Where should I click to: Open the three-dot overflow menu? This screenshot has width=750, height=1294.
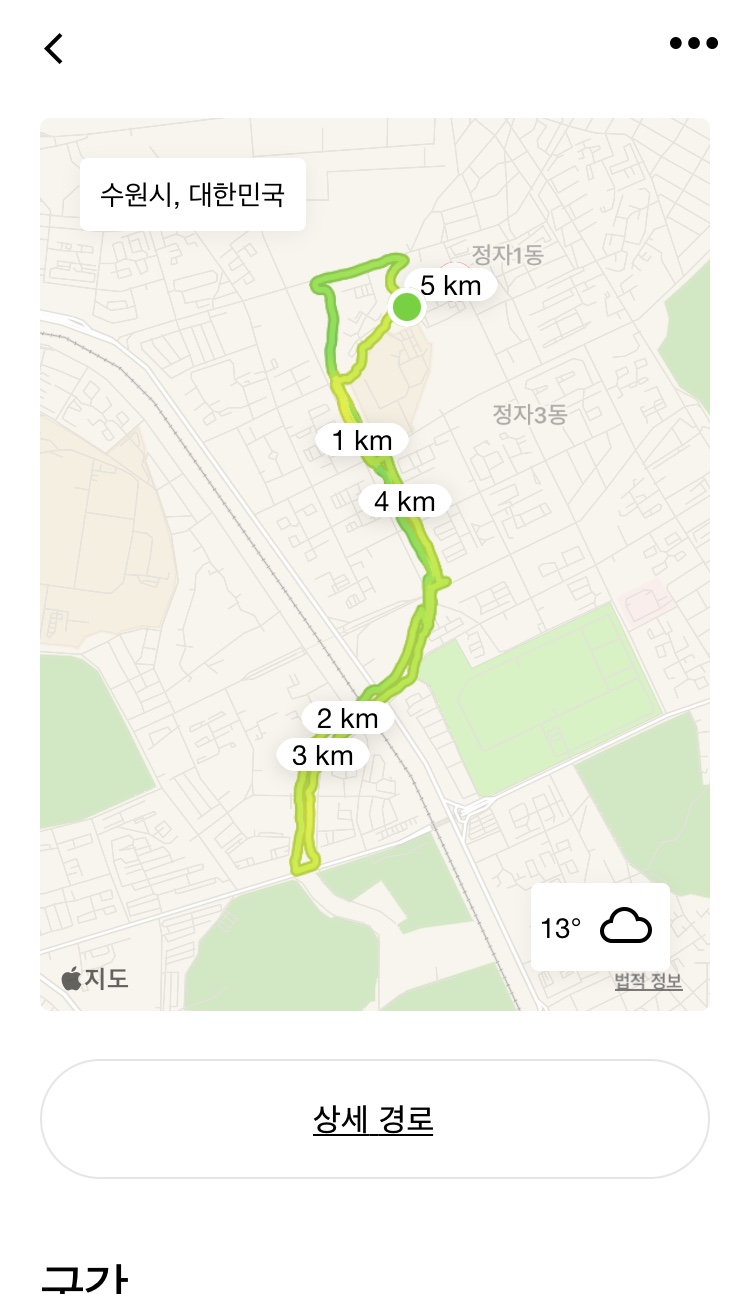[693, 43]
